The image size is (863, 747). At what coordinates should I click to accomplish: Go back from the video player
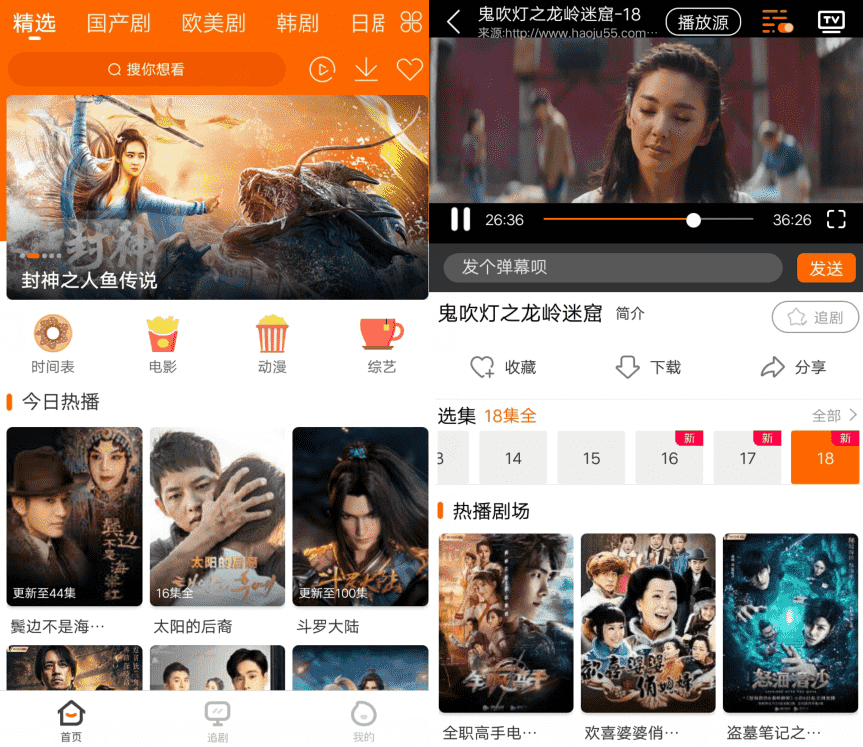click(453, 21)
